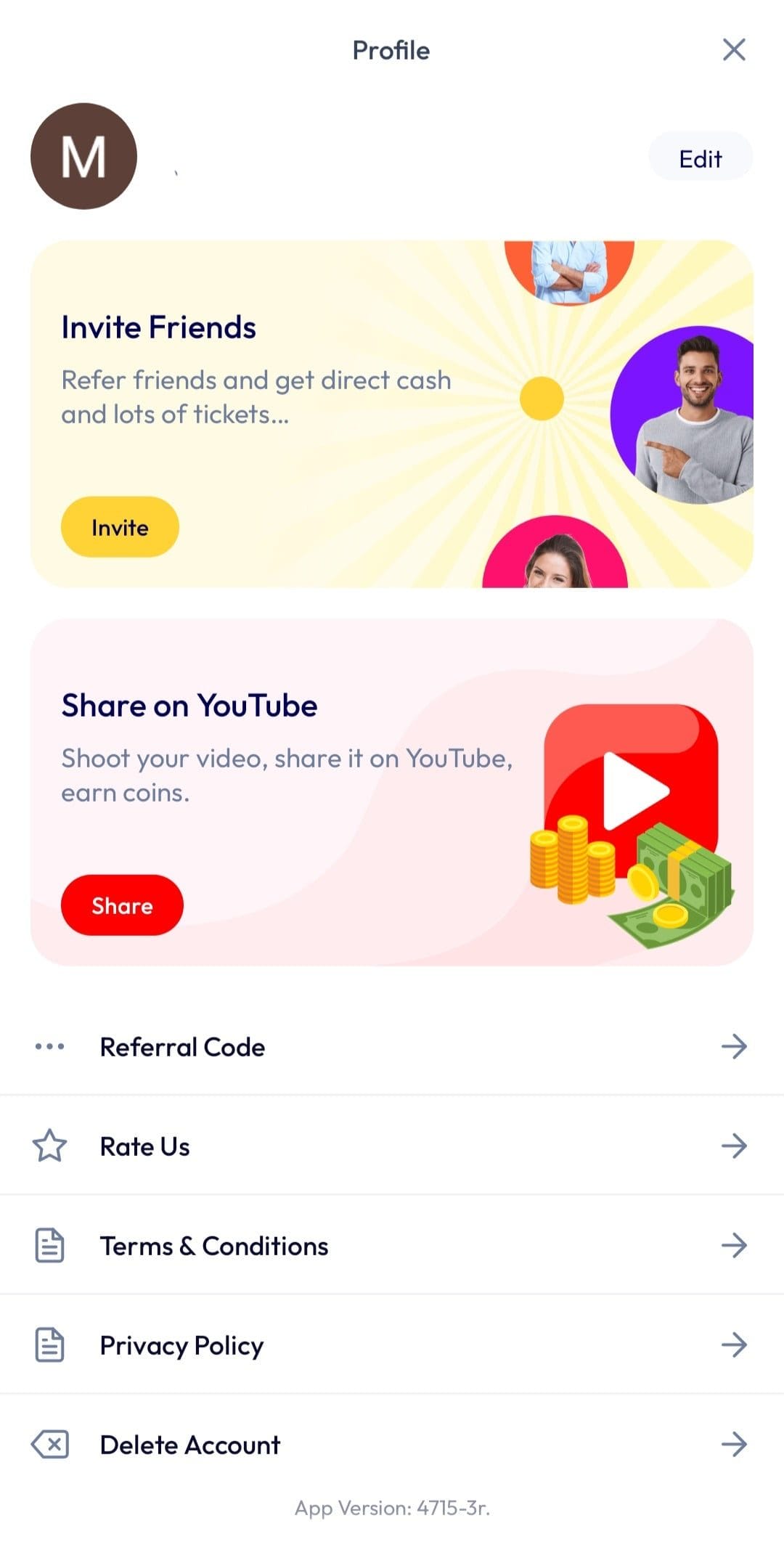The width and height of the screenshot is (784, 1542).
Task: Open the Referral Code row
Action: 392,1046
